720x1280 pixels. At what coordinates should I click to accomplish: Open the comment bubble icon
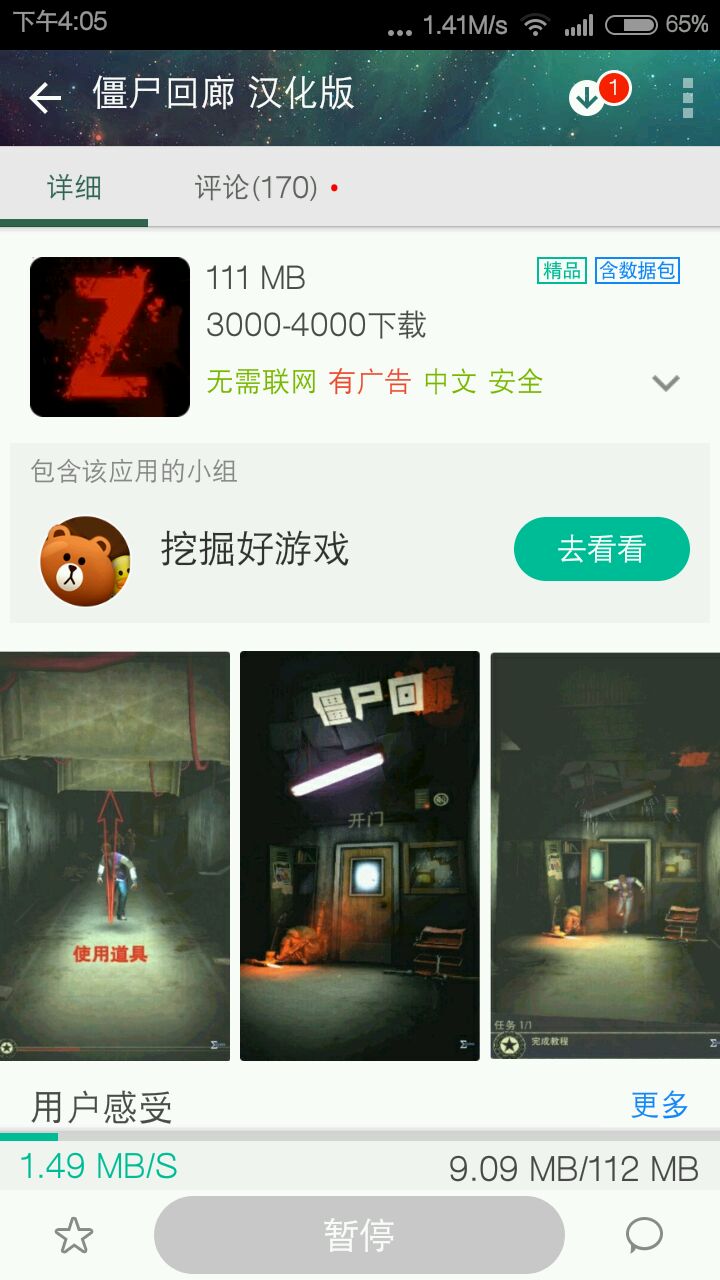644,1236
